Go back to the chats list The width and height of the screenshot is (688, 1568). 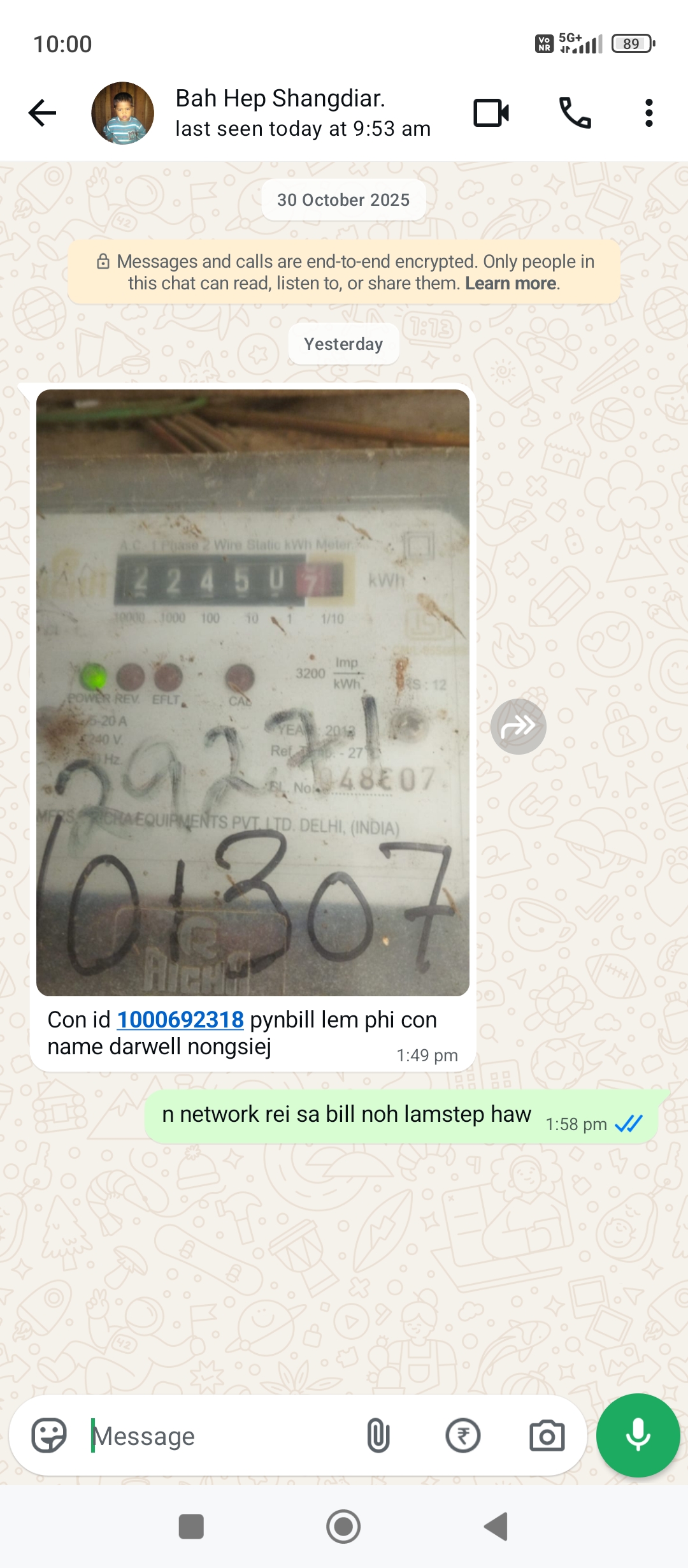[43, 113]
